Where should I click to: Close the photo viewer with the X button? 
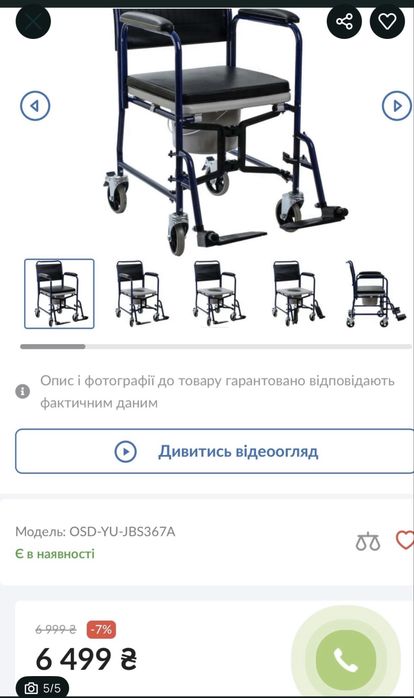click(x=33, y=21)
